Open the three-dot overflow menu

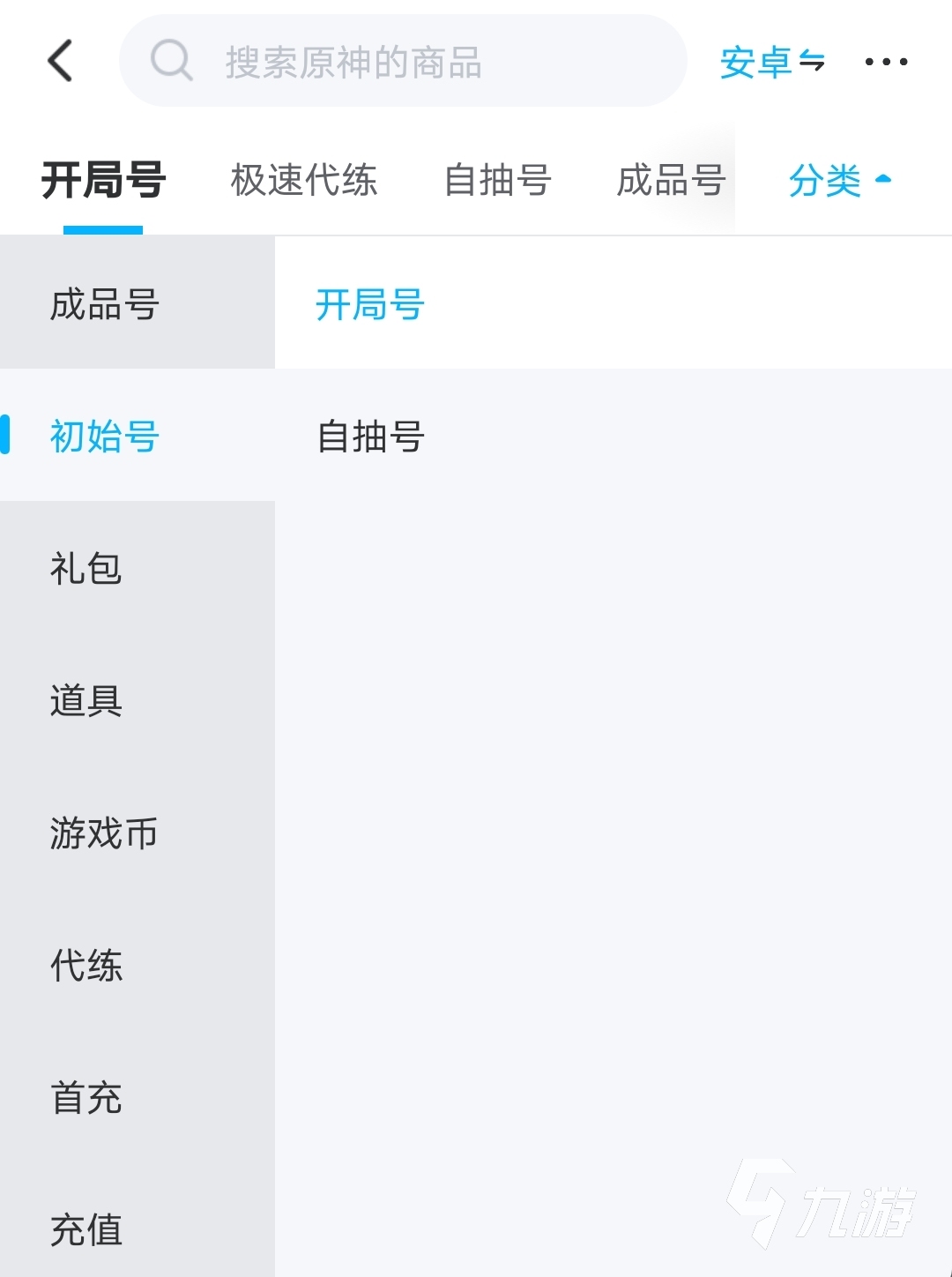[x=885, y=62]
